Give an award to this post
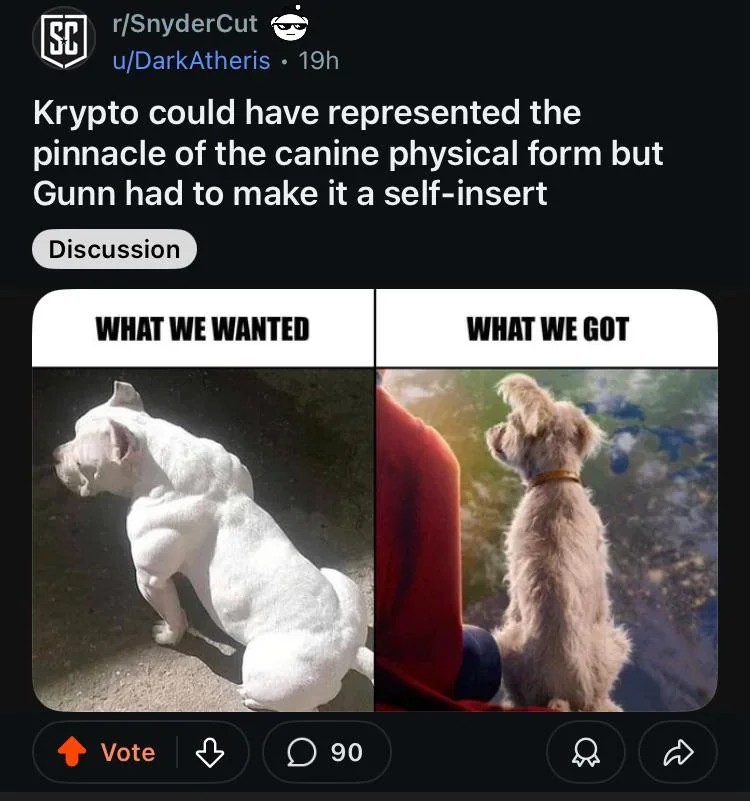750x801 pixels. click(587, 752)
